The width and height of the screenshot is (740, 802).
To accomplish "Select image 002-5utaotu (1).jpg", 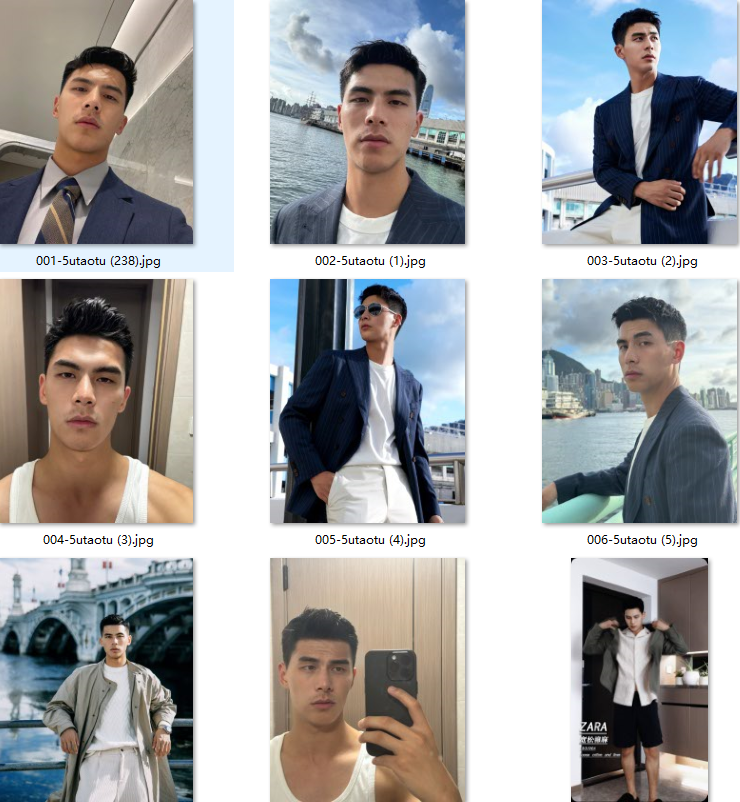I will pyautogui.click(x=367, y=122).
